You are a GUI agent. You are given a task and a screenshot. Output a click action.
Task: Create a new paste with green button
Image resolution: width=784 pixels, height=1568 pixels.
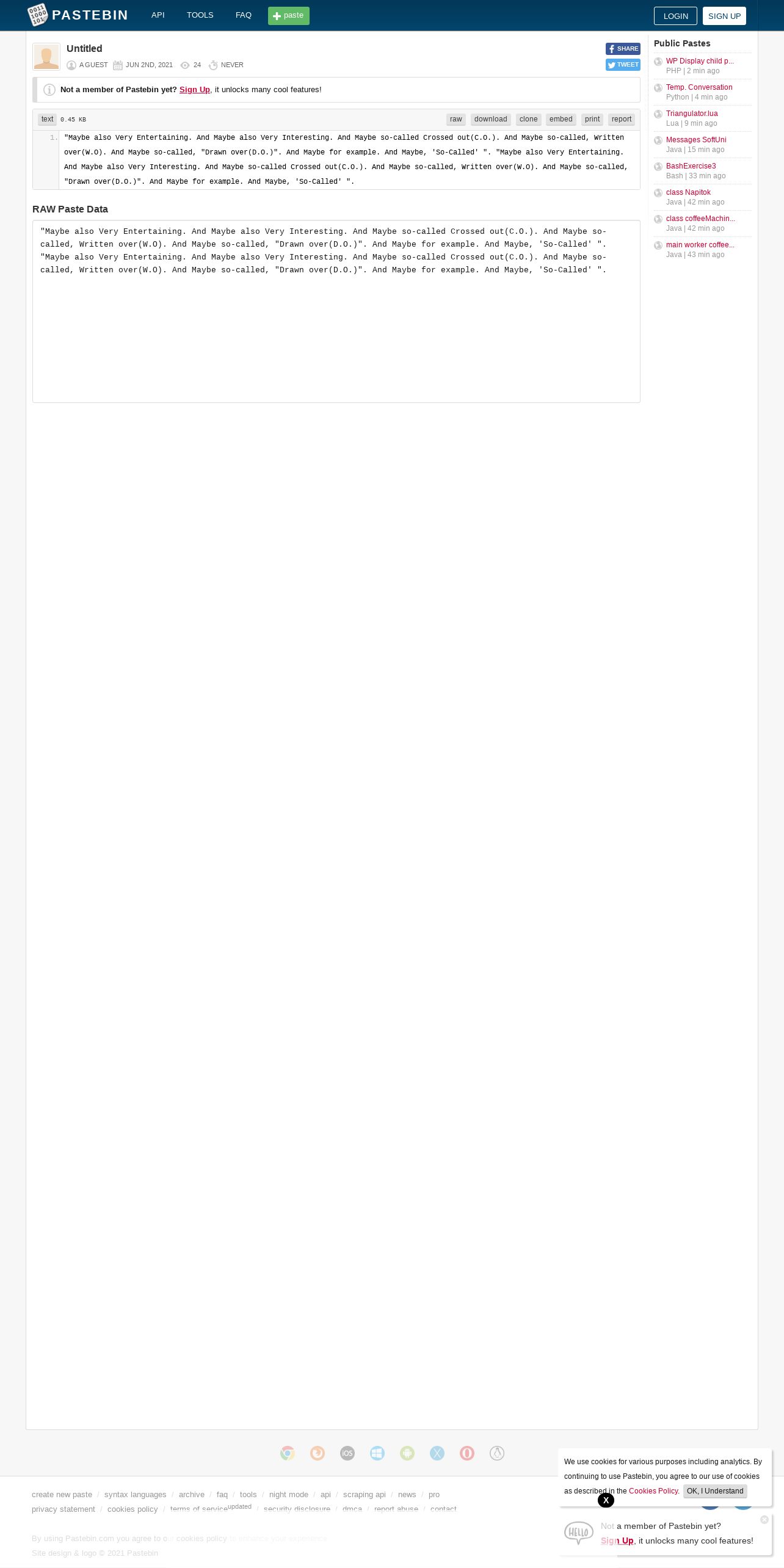tap(288, 16)
